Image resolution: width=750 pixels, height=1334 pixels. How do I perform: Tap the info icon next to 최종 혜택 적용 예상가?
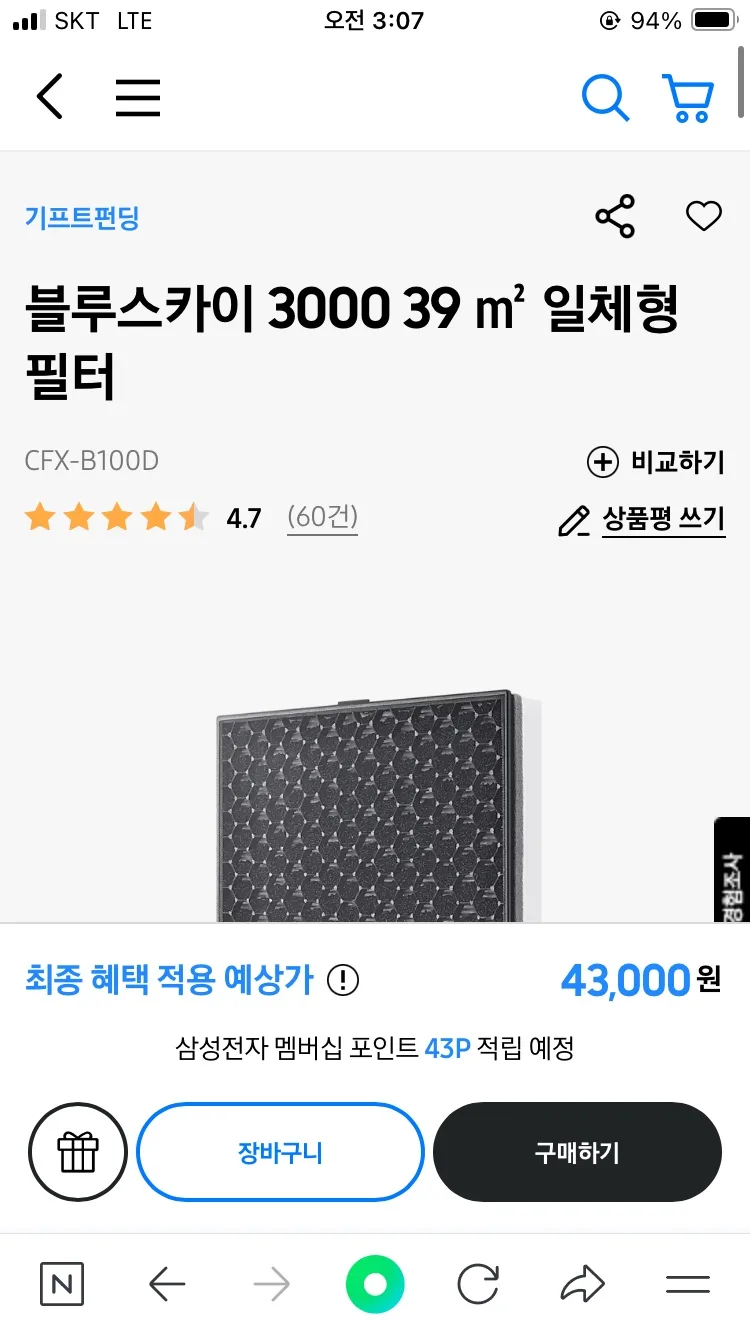click(x=342, y=981)
